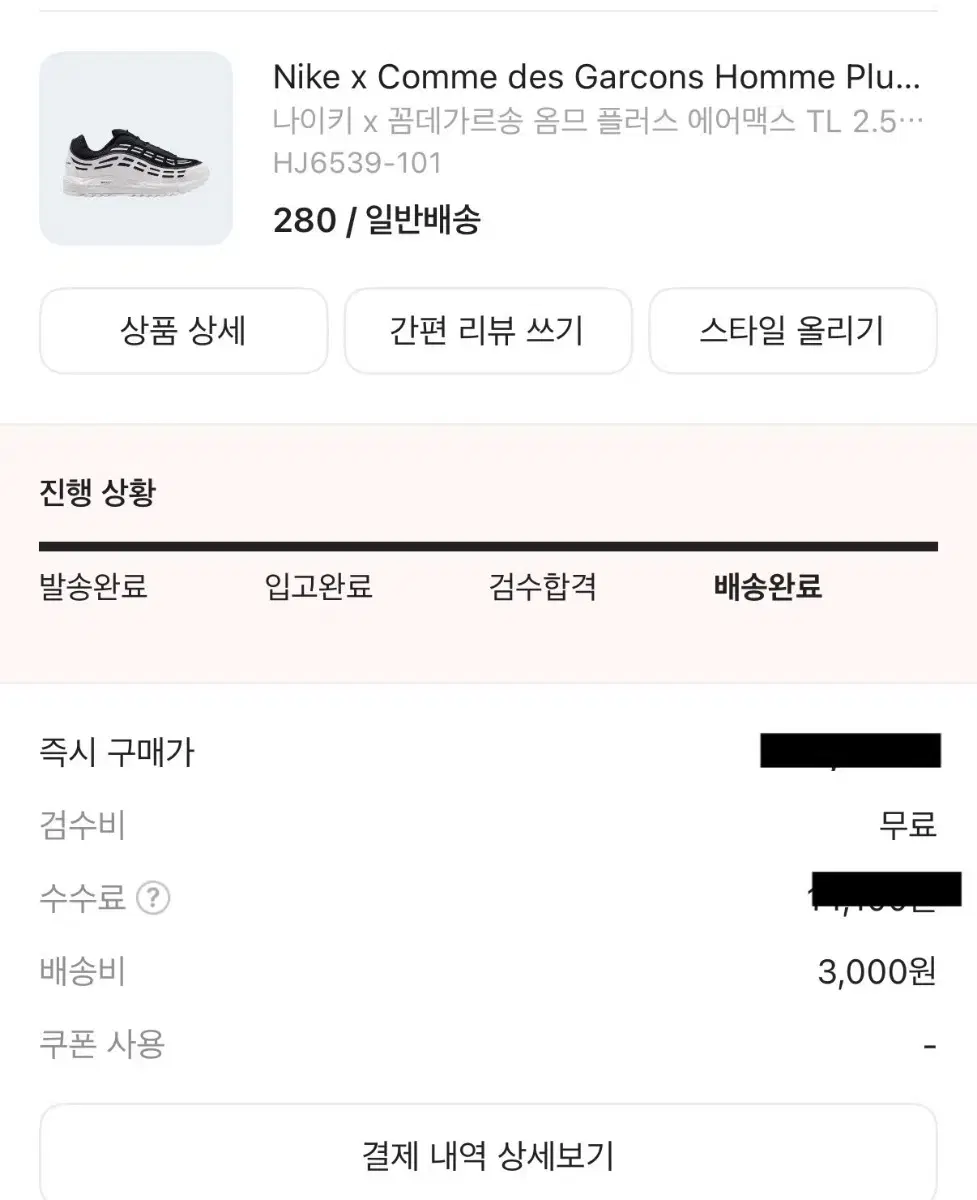Open the truncated Korean product subtitle

pos(595,120)
